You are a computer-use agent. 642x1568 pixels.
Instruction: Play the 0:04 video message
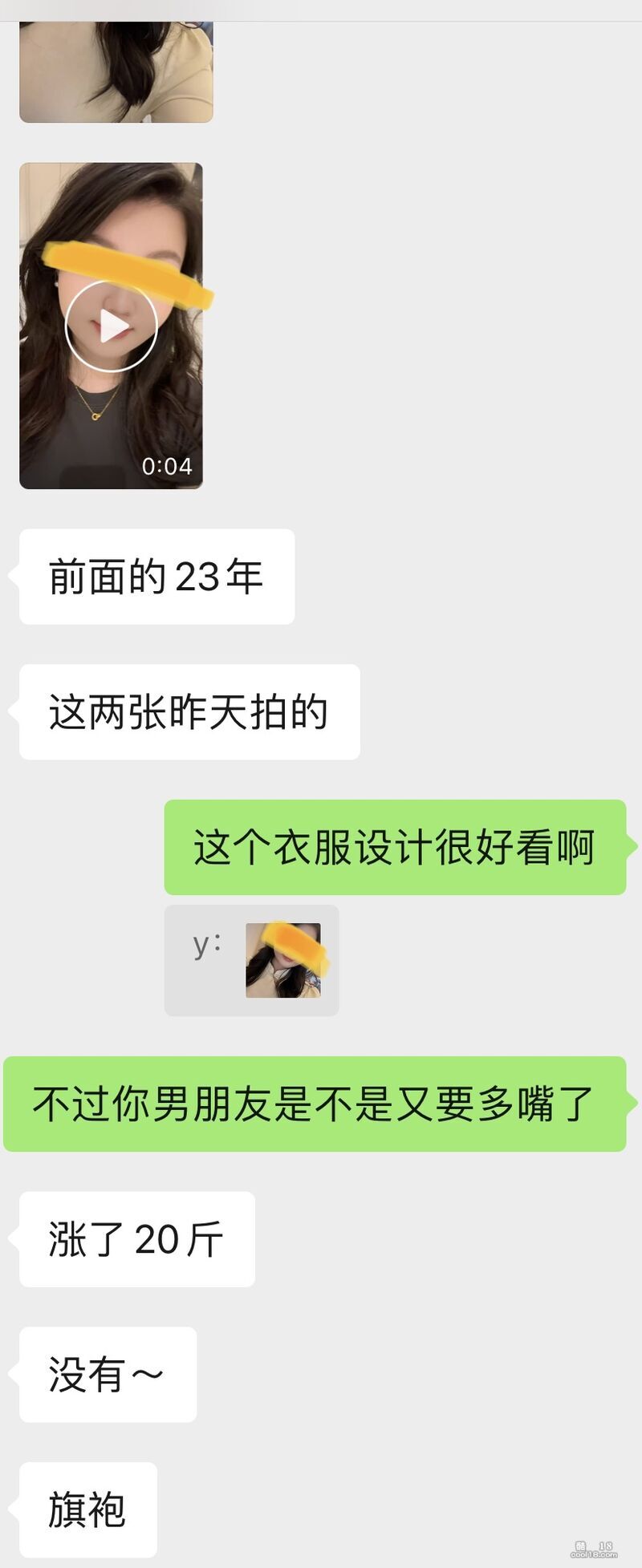coord(111,326)
